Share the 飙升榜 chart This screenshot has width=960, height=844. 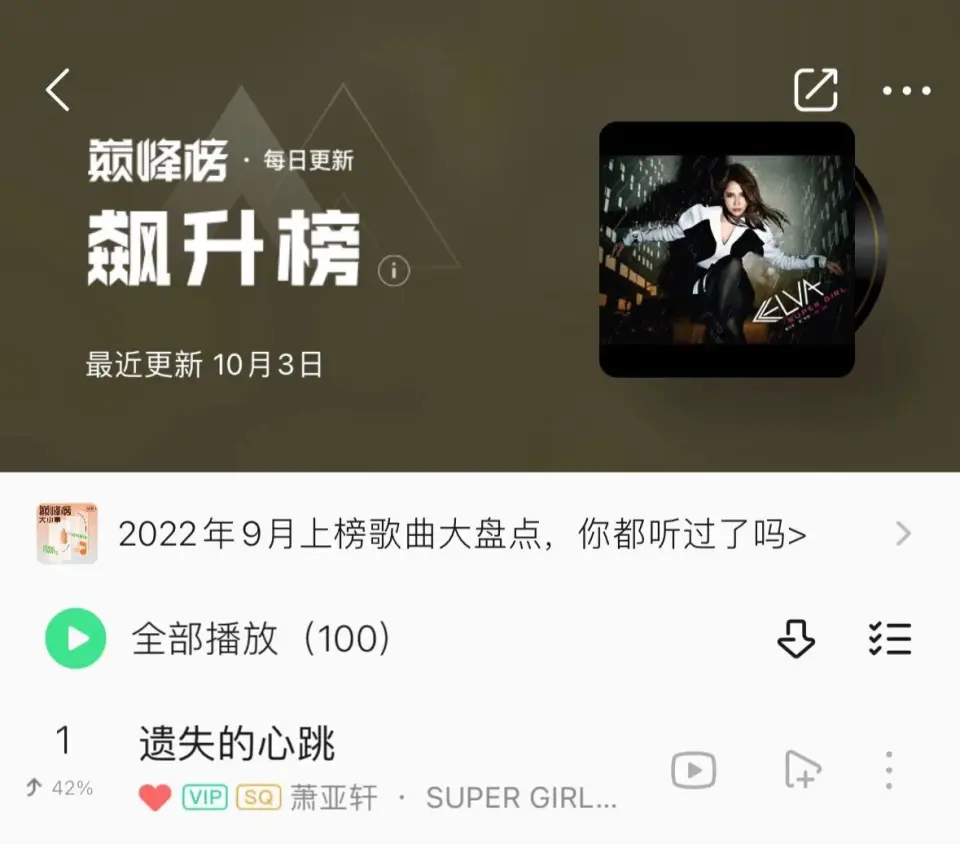pos(815,90)
